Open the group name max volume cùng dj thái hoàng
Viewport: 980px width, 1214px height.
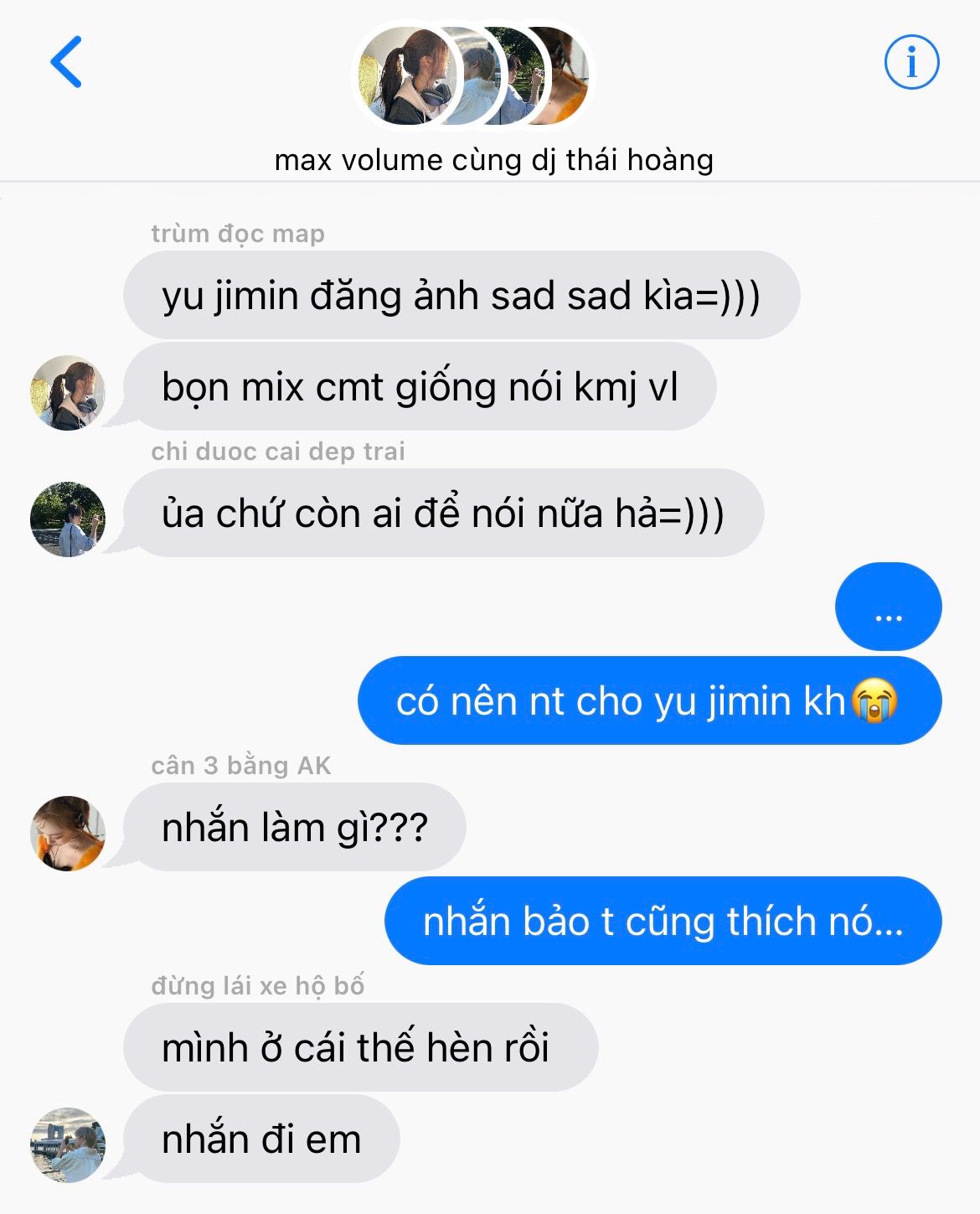coord(493,160)
